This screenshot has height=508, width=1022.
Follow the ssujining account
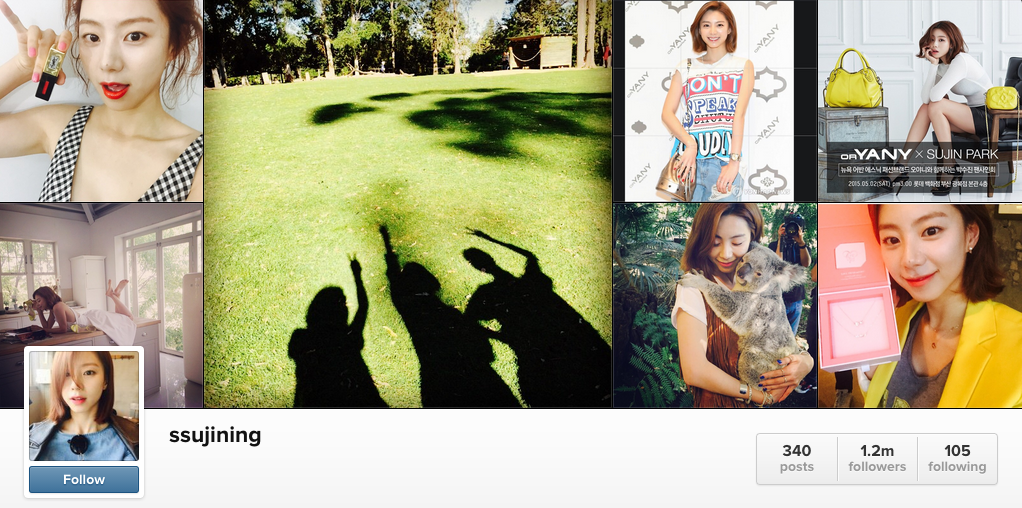pyautogui.click(x=84, y=479)
